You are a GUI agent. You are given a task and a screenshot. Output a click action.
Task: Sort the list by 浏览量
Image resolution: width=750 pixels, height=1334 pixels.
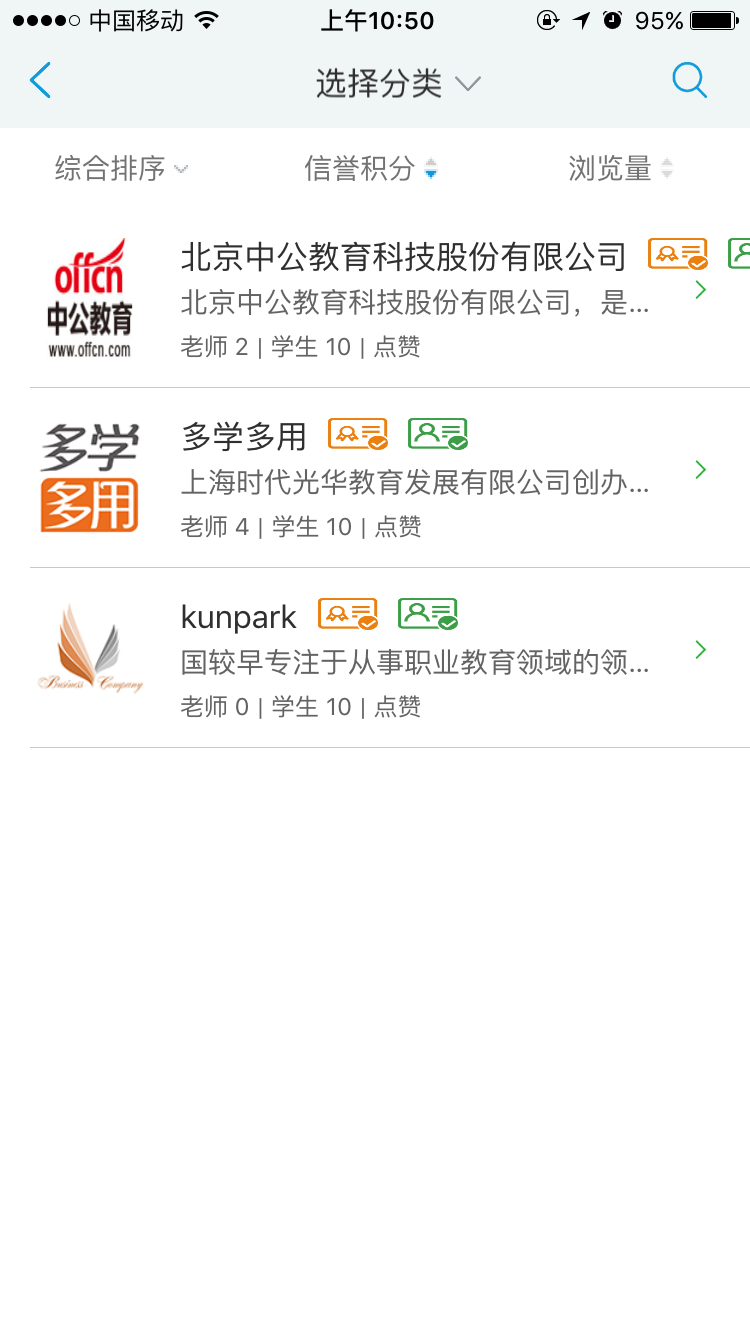pos(621,168)
